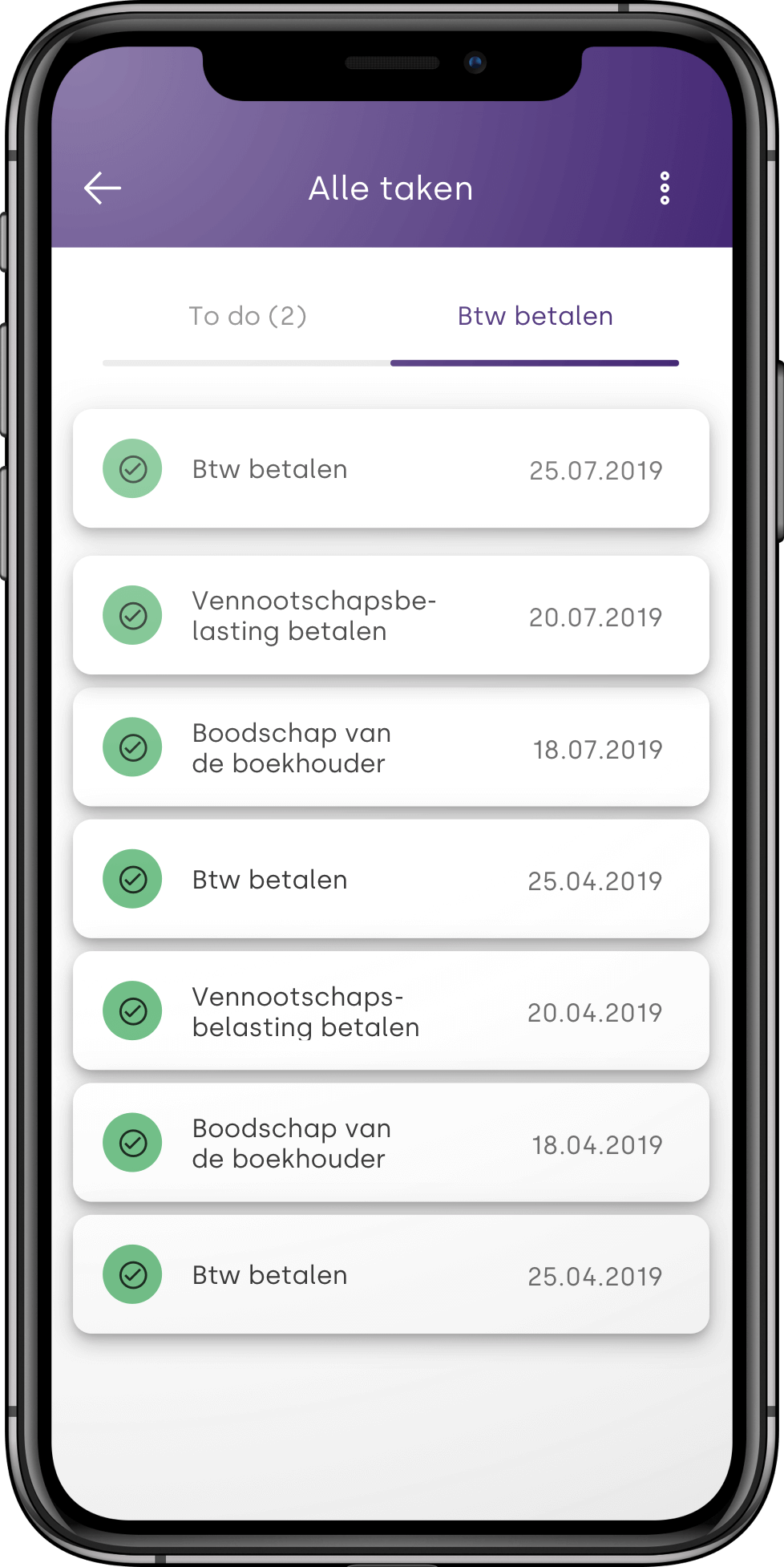
Task: View Boodschap van de boekhouder from 18.07.2019
Action: [391, 747]
